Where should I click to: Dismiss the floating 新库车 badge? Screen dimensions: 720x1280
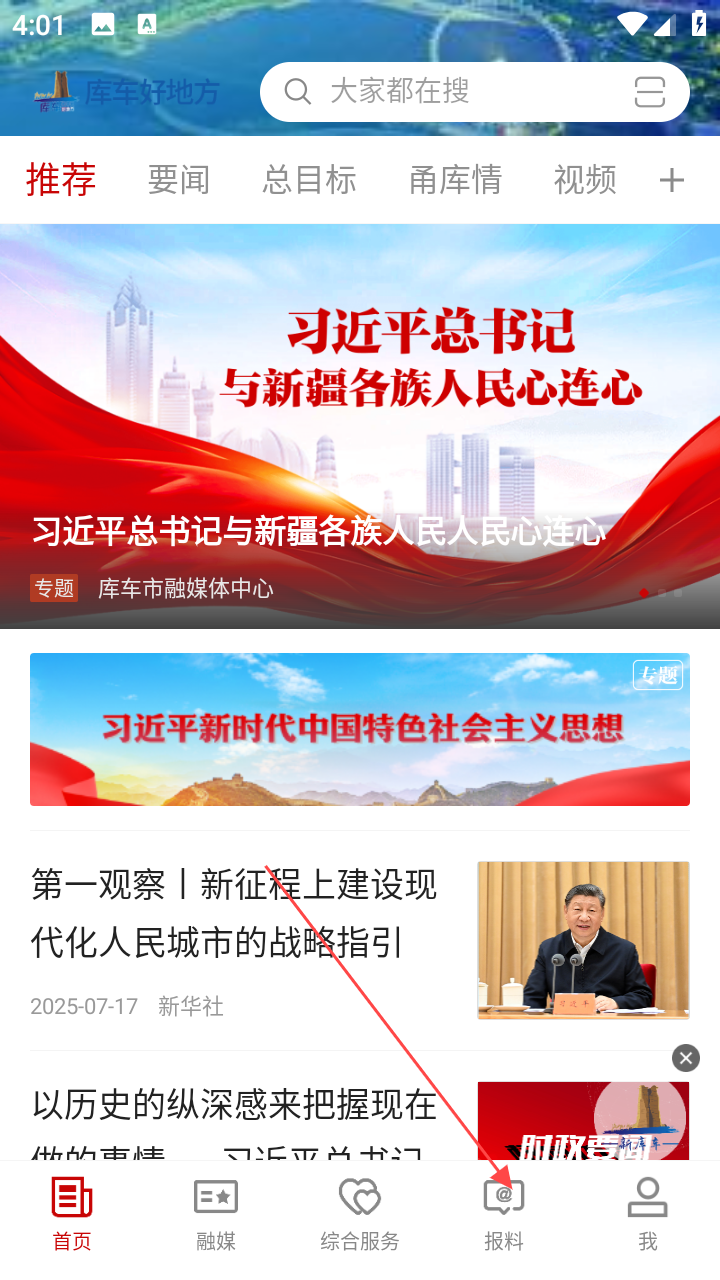[685, 1058]
